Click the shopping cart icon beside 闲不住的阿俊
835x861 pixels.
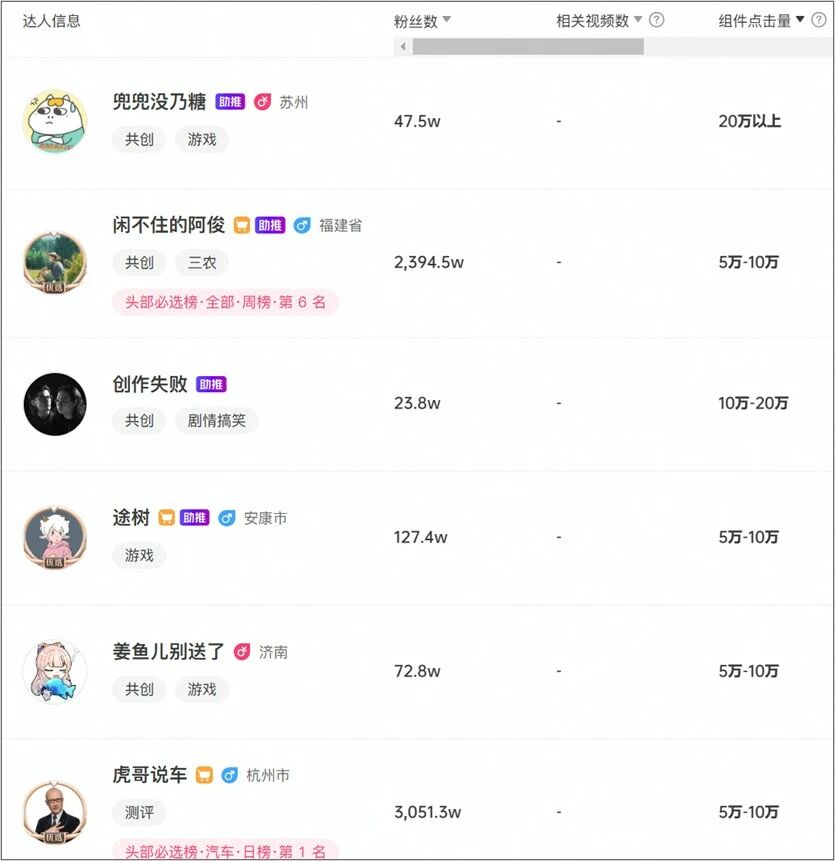click(x=241, y=224)
